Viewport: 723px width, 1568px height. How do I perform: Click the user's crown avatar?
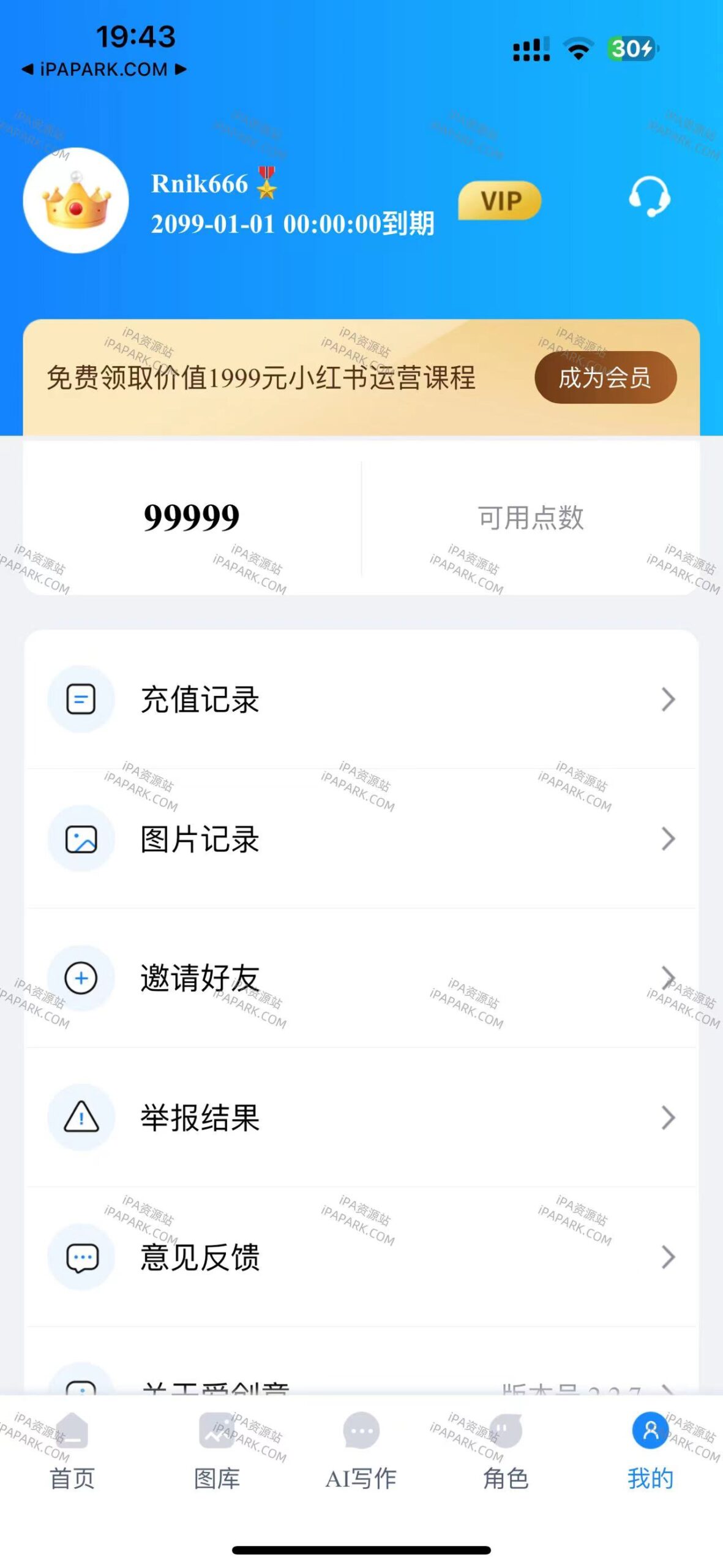75,202
